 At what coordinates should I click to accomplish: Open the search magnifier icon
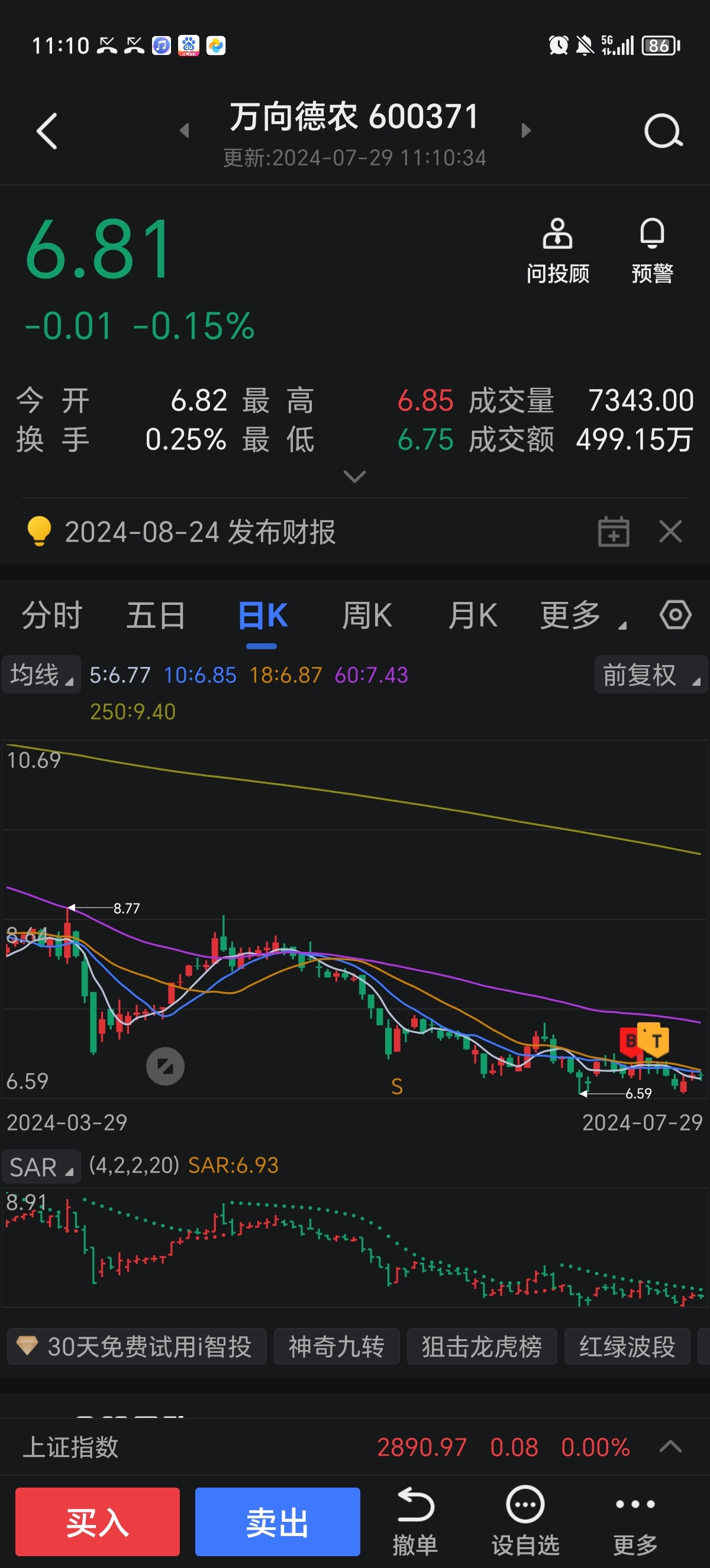663,131
